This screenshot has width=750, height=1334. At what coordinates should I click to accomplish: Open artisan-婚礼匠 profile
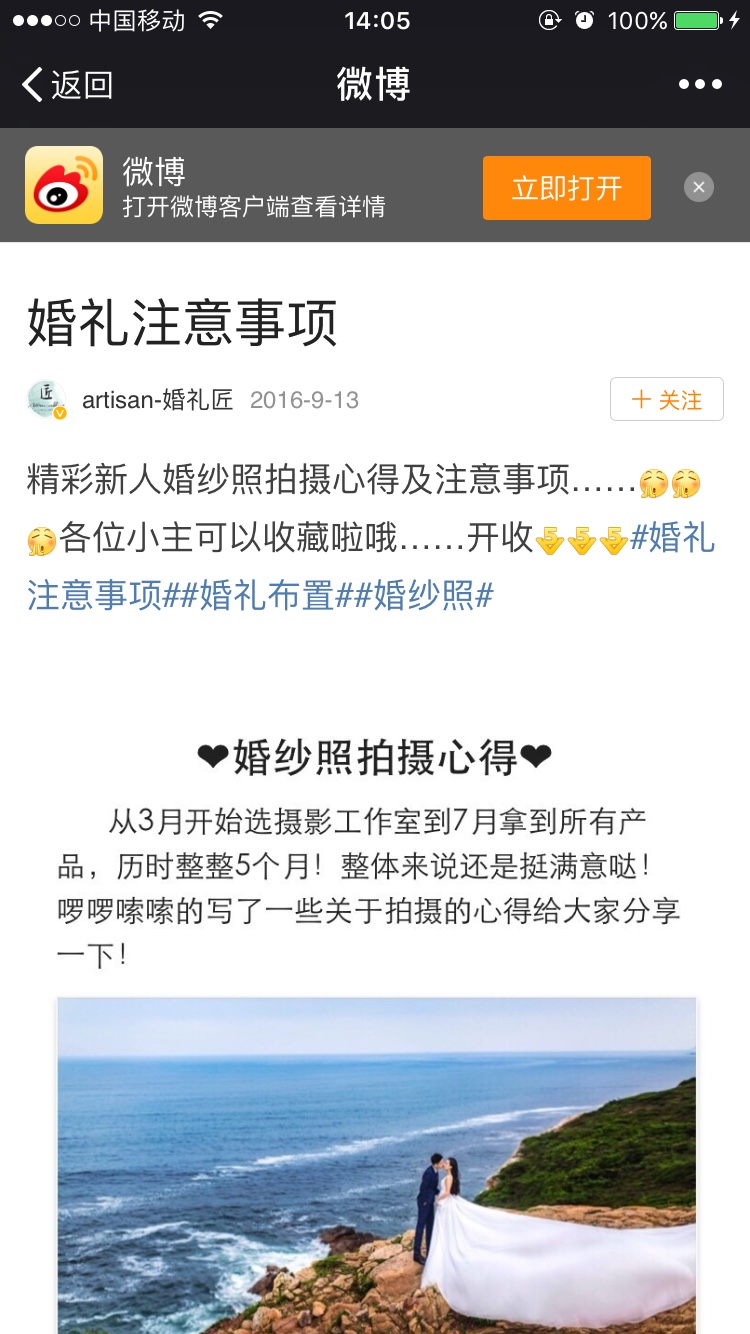pyautogui.click(x=157, y=400)
